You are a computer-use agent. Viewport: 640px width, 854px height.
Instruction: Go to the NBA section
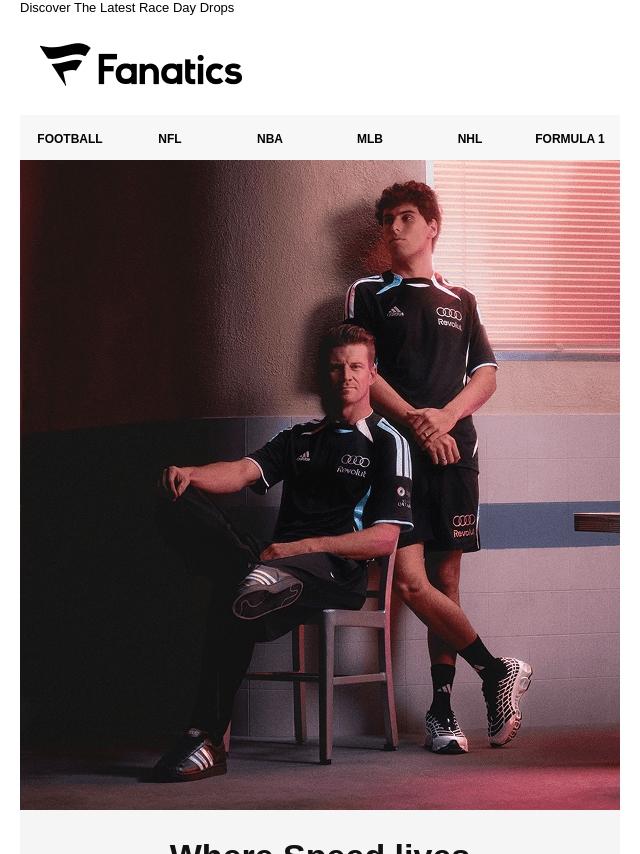270,139
